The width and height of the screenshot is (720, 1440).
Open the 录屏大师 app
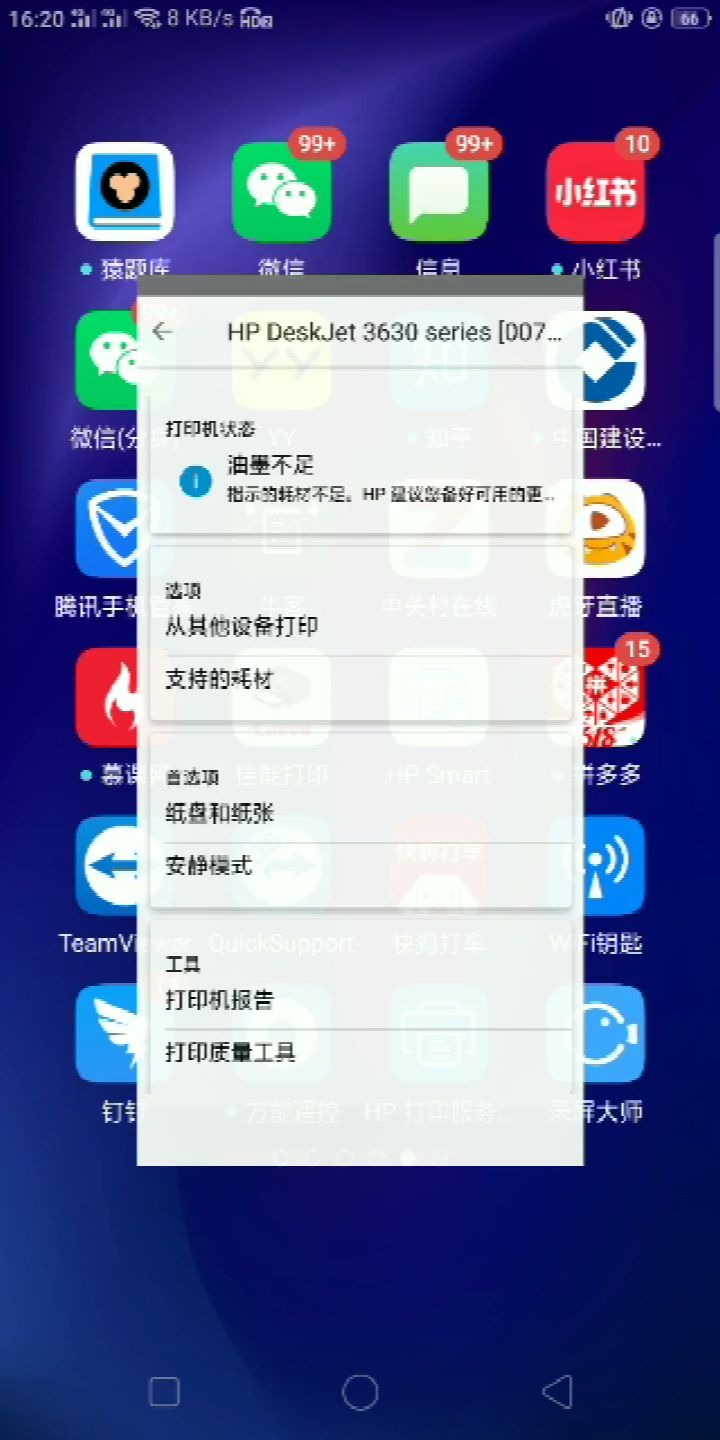(x=612, y=1036)
